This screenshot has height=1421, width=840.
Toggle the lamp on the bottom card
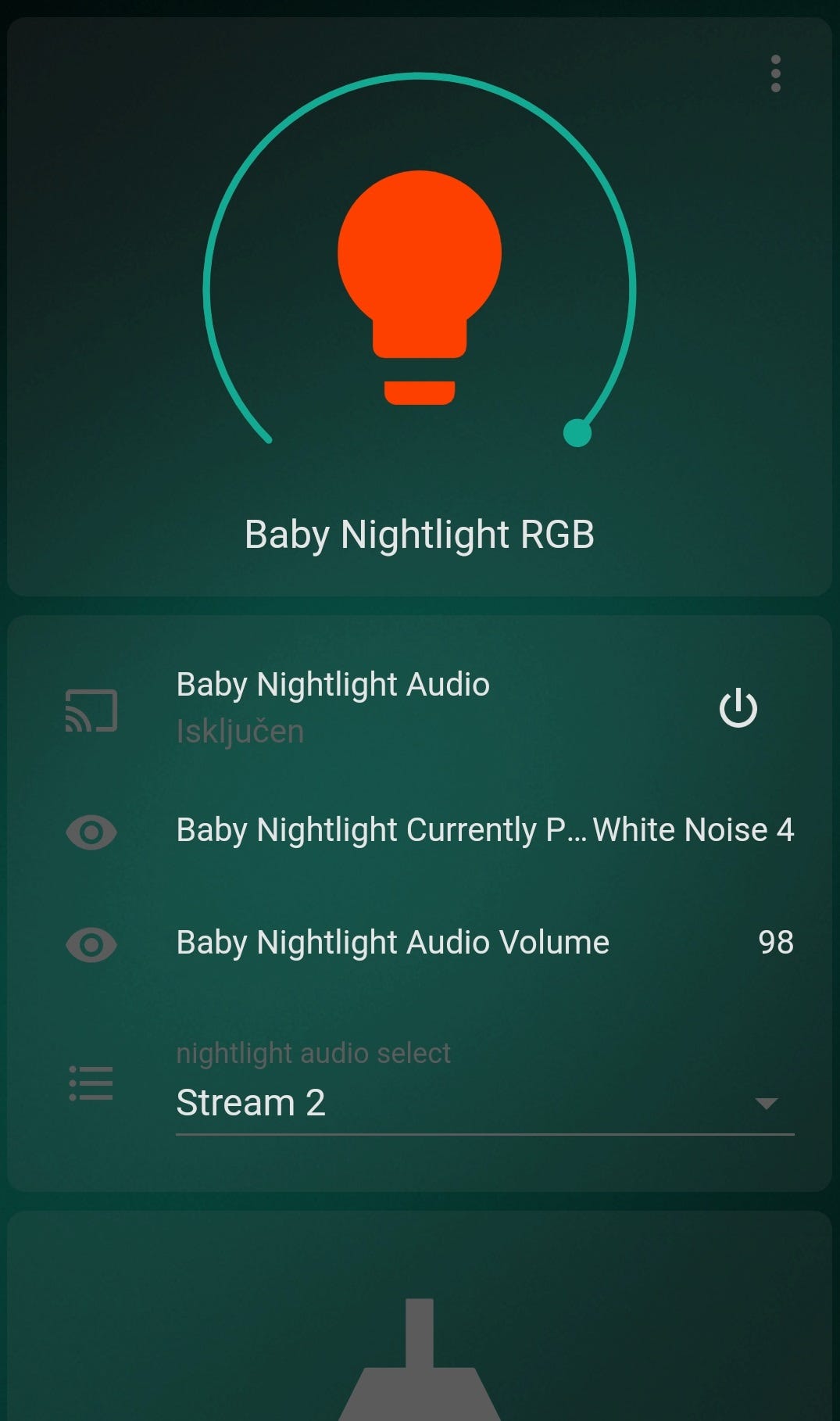click(420, 1360)
